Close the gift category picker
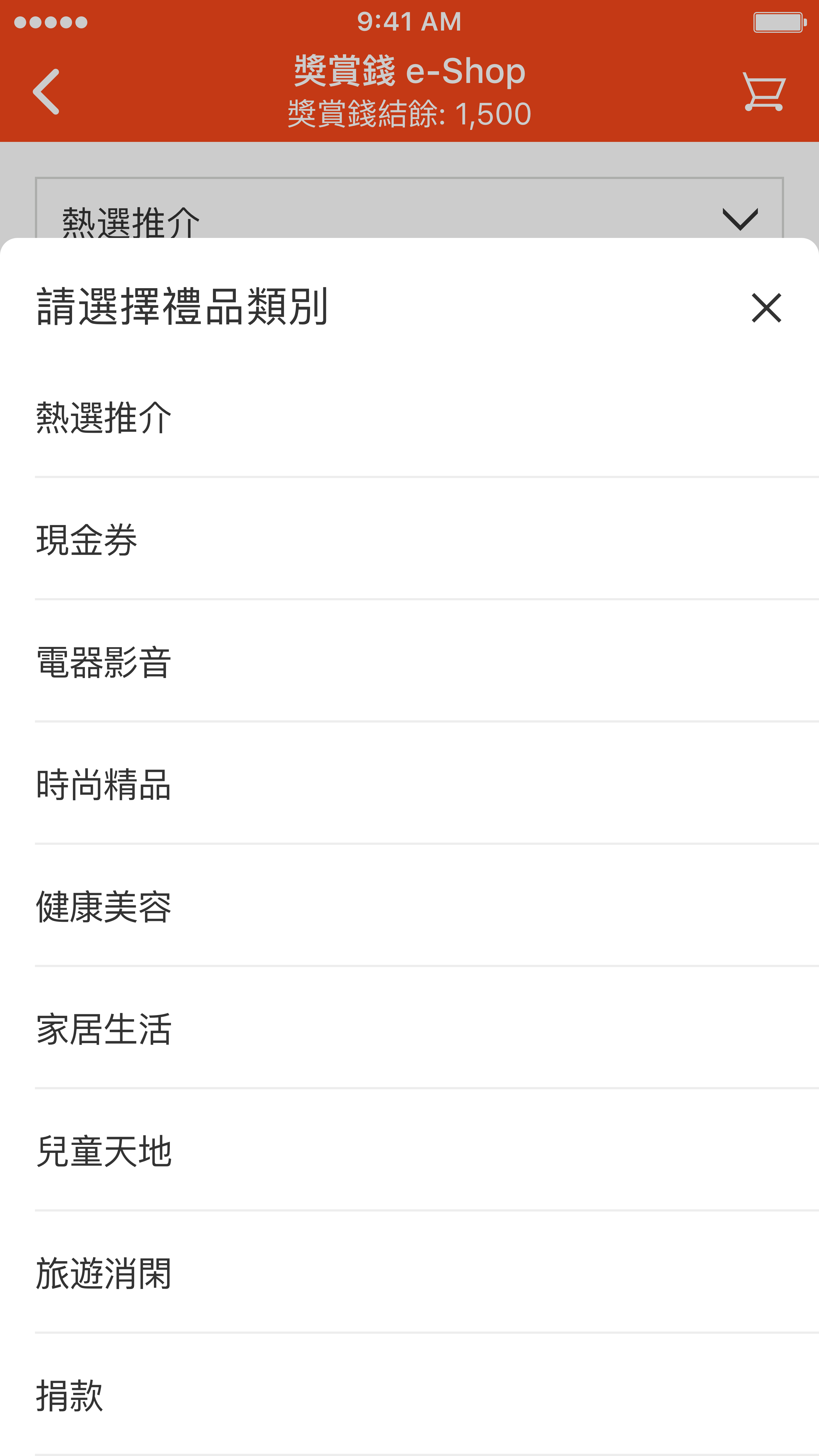Image resolution: width=819 pixels, height=1456 pixels. point(766,308)
